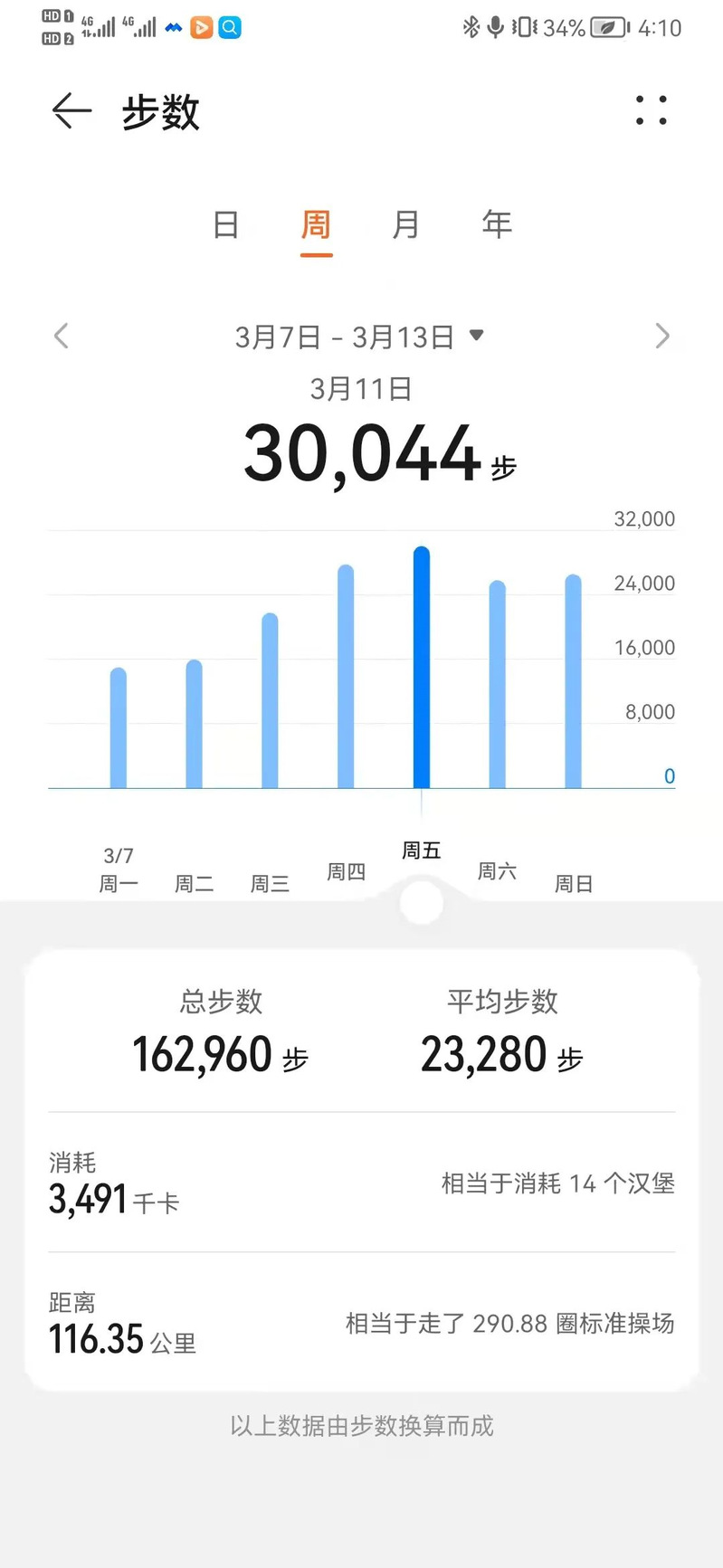Viewport: 723px width, 1568px height.
Task: Open the 3月7日 - 3月13日 date picker
Action: [359, 337]
